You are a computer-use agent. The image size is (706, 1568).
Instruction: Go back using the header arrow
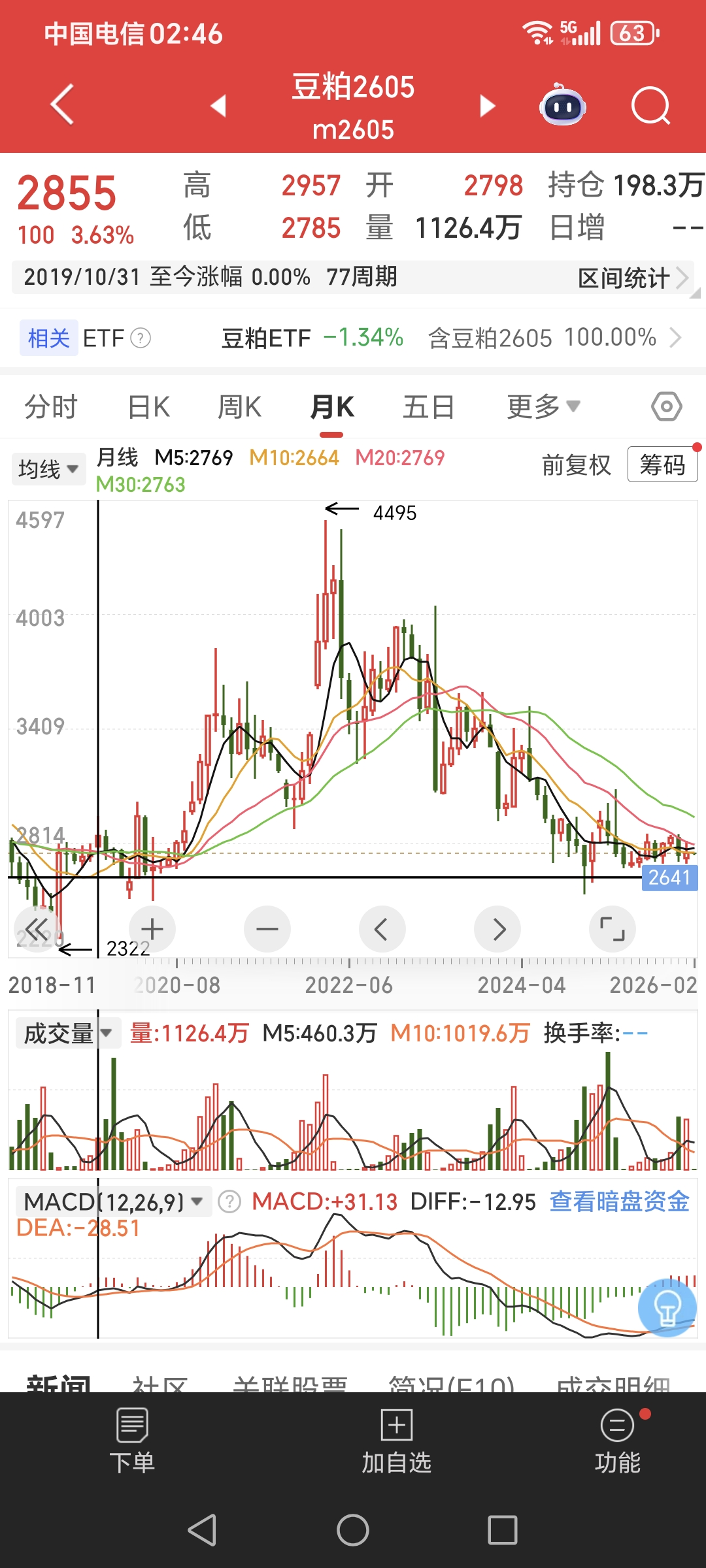pos(62,105)
